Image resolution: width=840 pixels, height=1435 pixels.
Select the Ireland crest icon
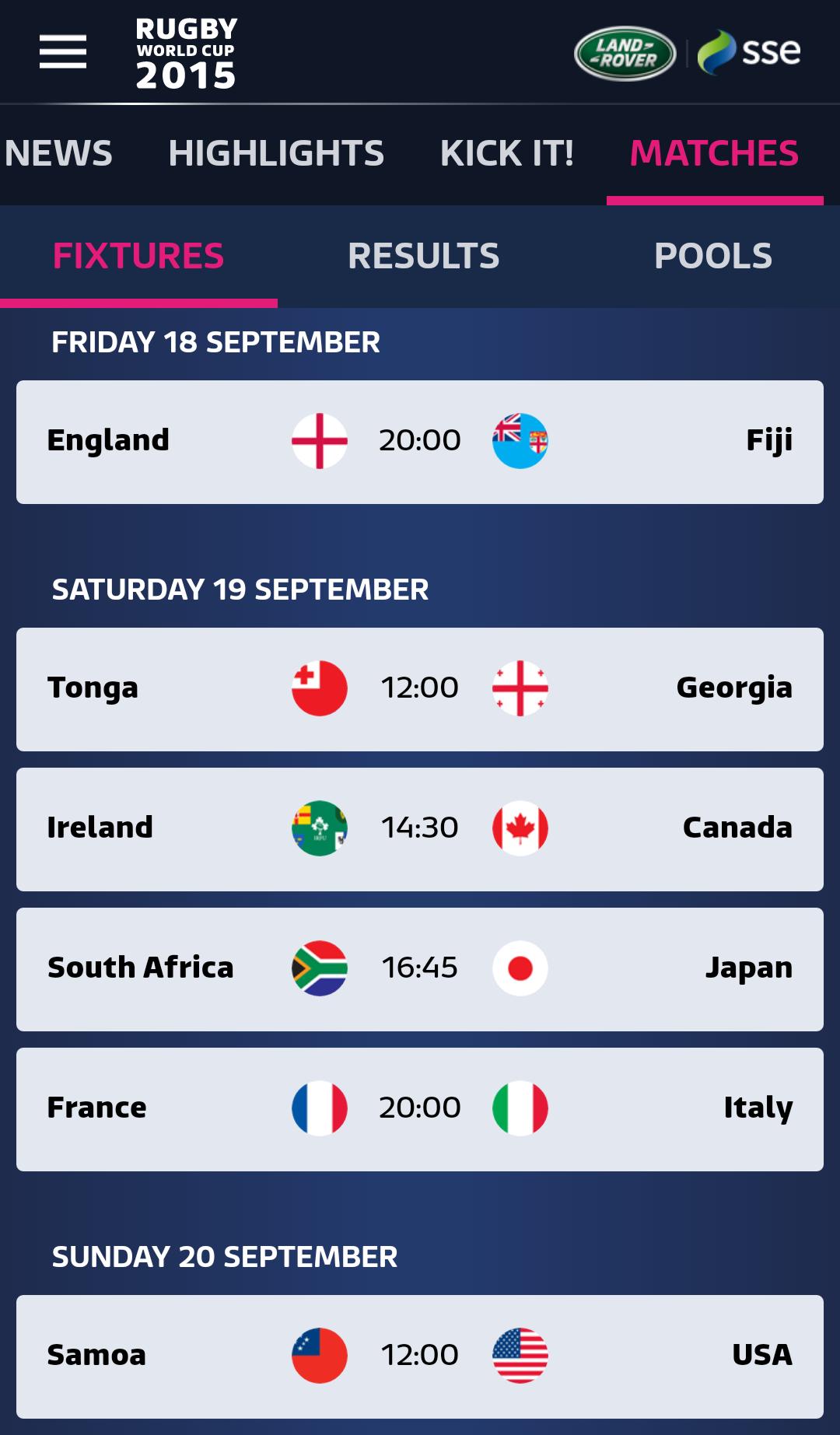[318, 827]
